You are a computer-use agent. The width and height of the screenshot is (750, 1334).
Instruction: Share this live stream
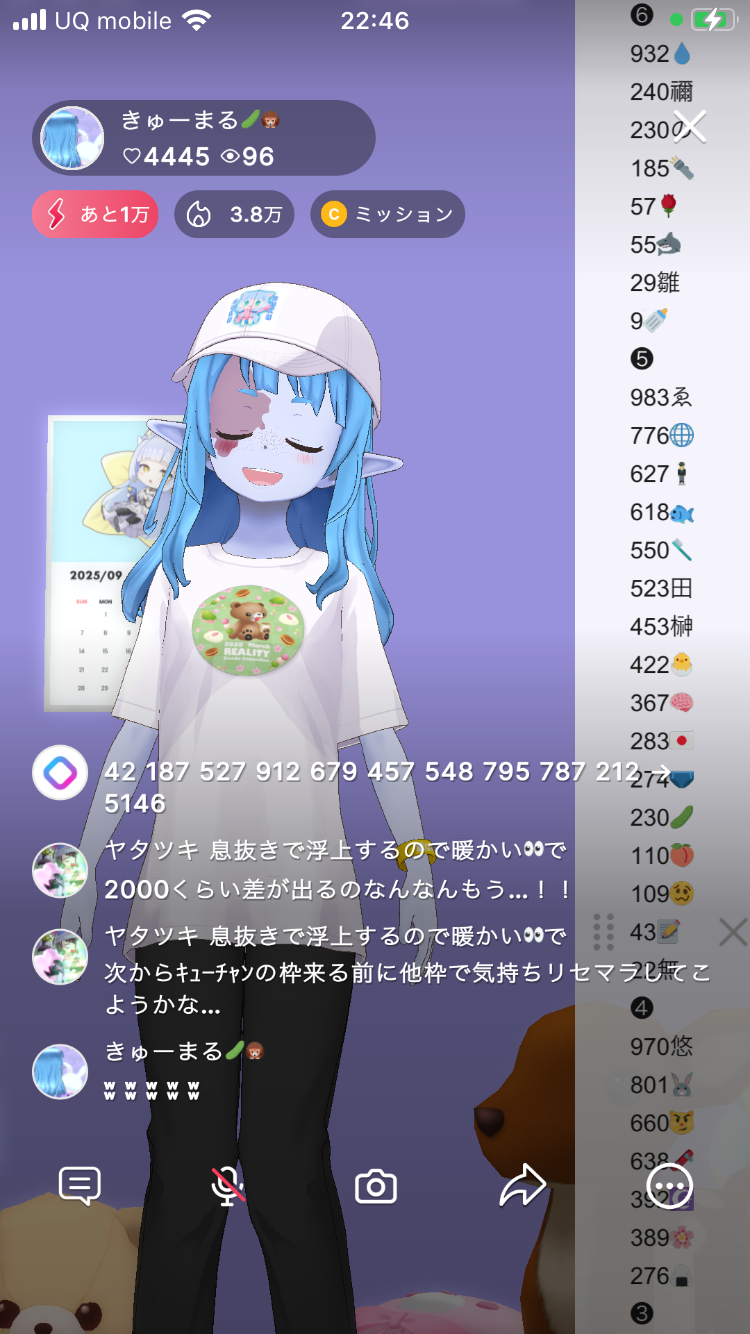[x=522, y=1186]
